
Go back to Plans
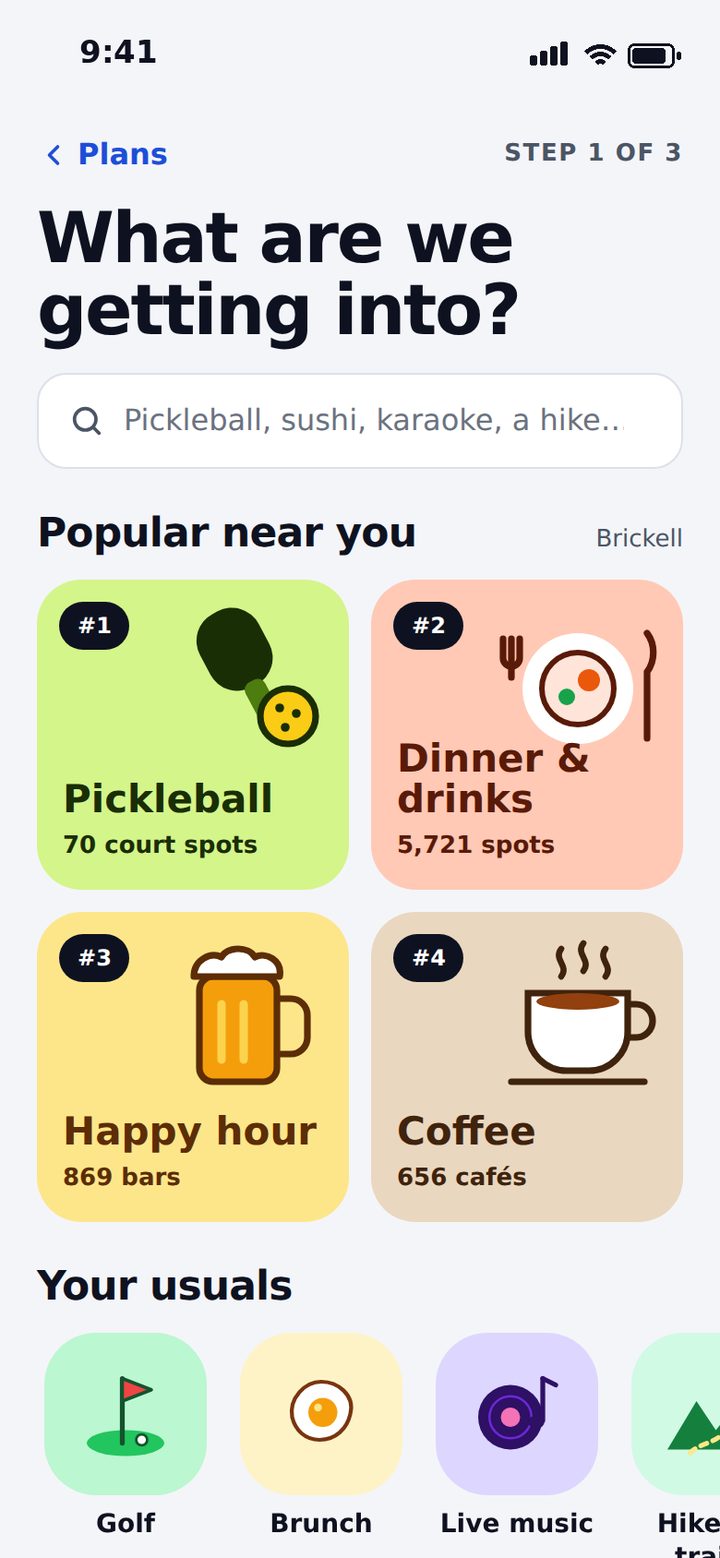pos(106,154)
